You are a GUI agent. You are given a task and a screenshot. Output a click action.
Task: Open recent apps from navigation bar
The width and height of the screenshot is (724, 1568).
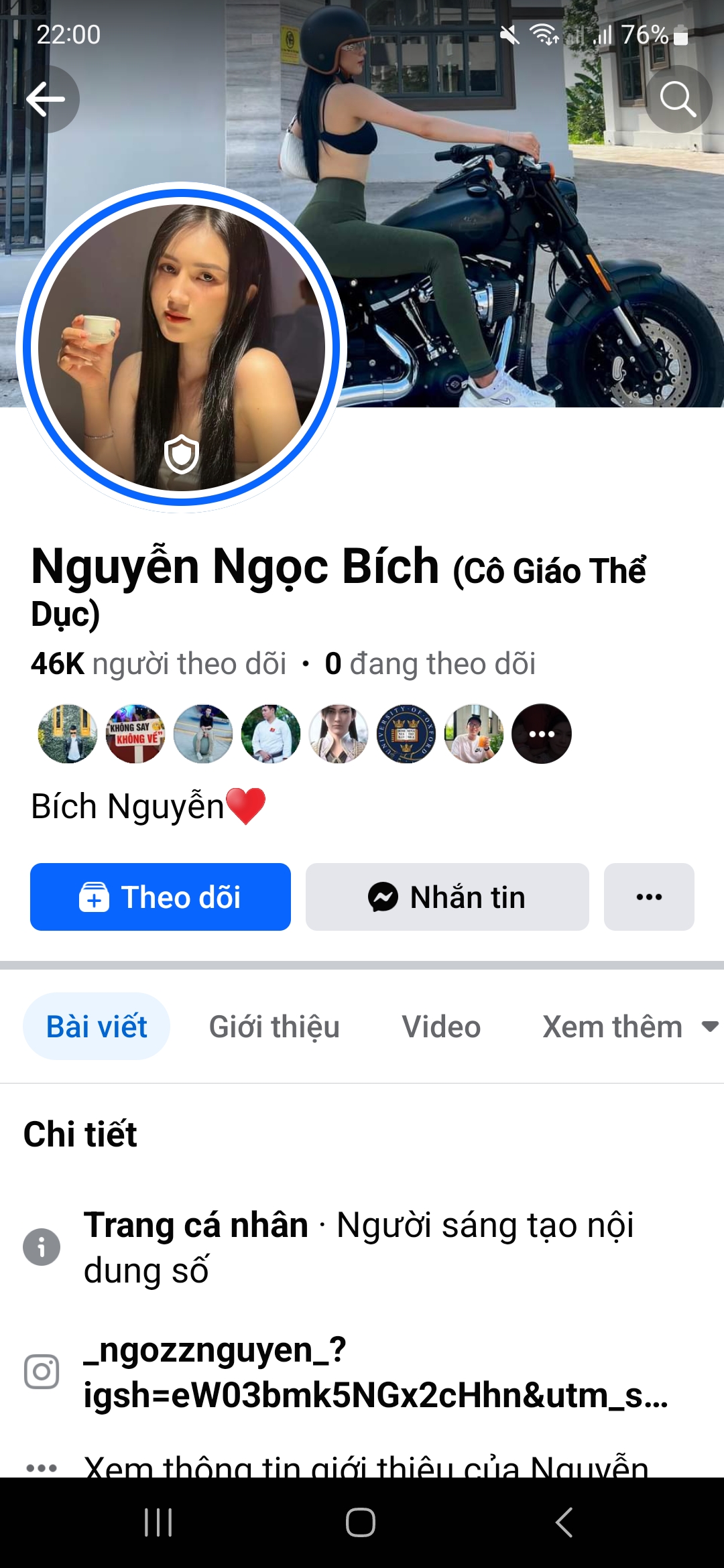pos(159,1522)
